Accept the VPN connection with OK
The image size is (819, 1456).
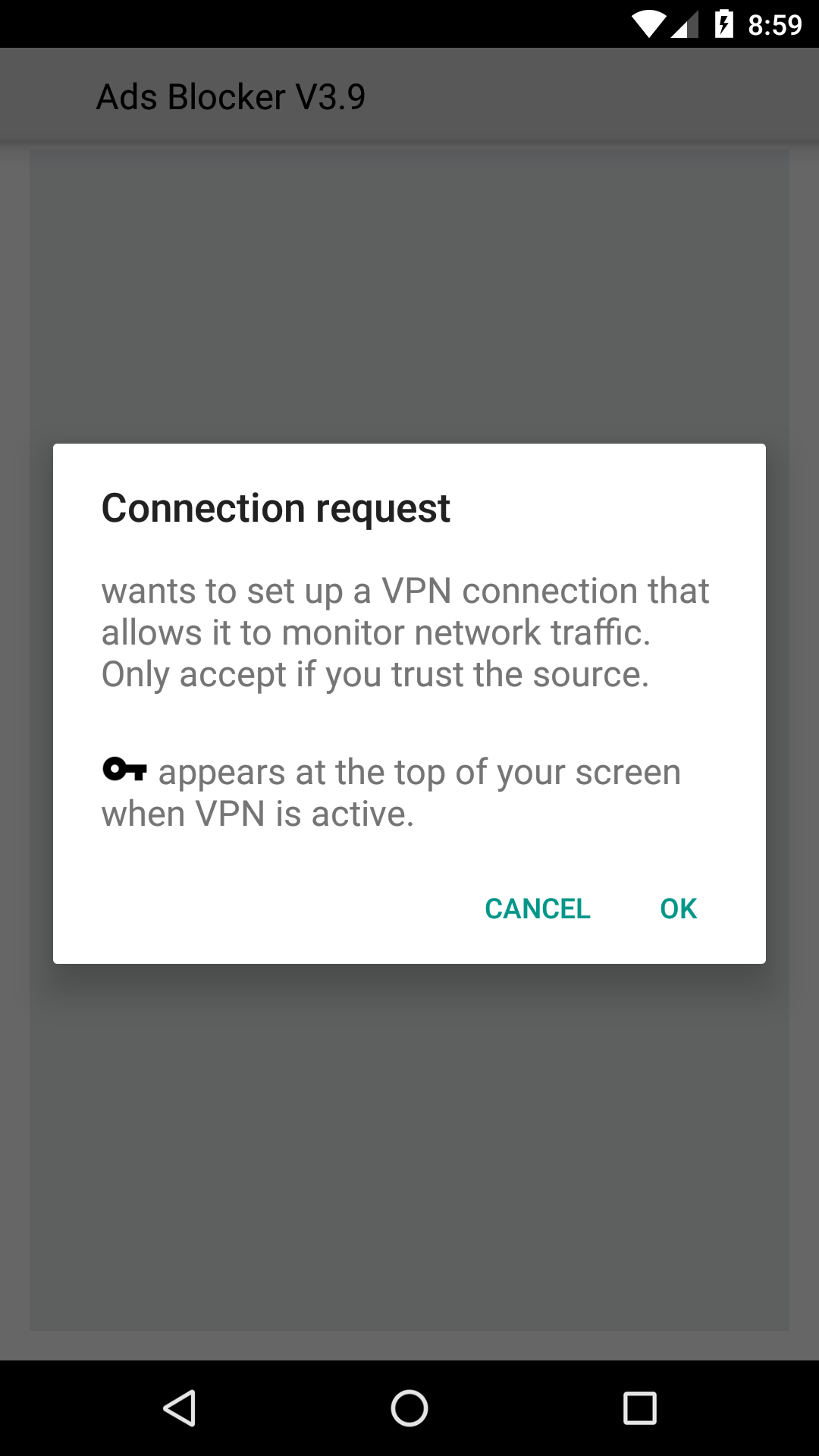pos(678,908)
